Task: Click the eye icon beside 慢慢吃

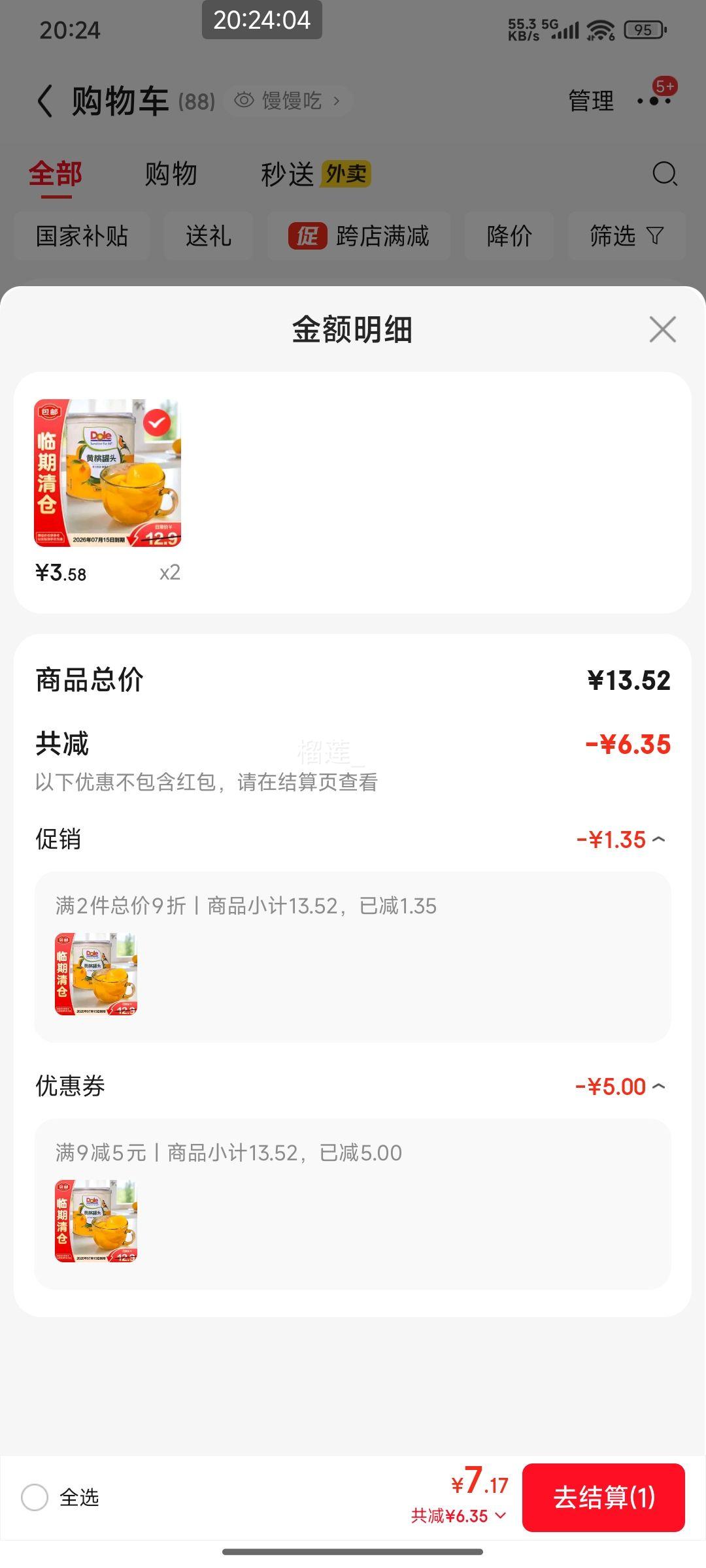Action: 244,100
